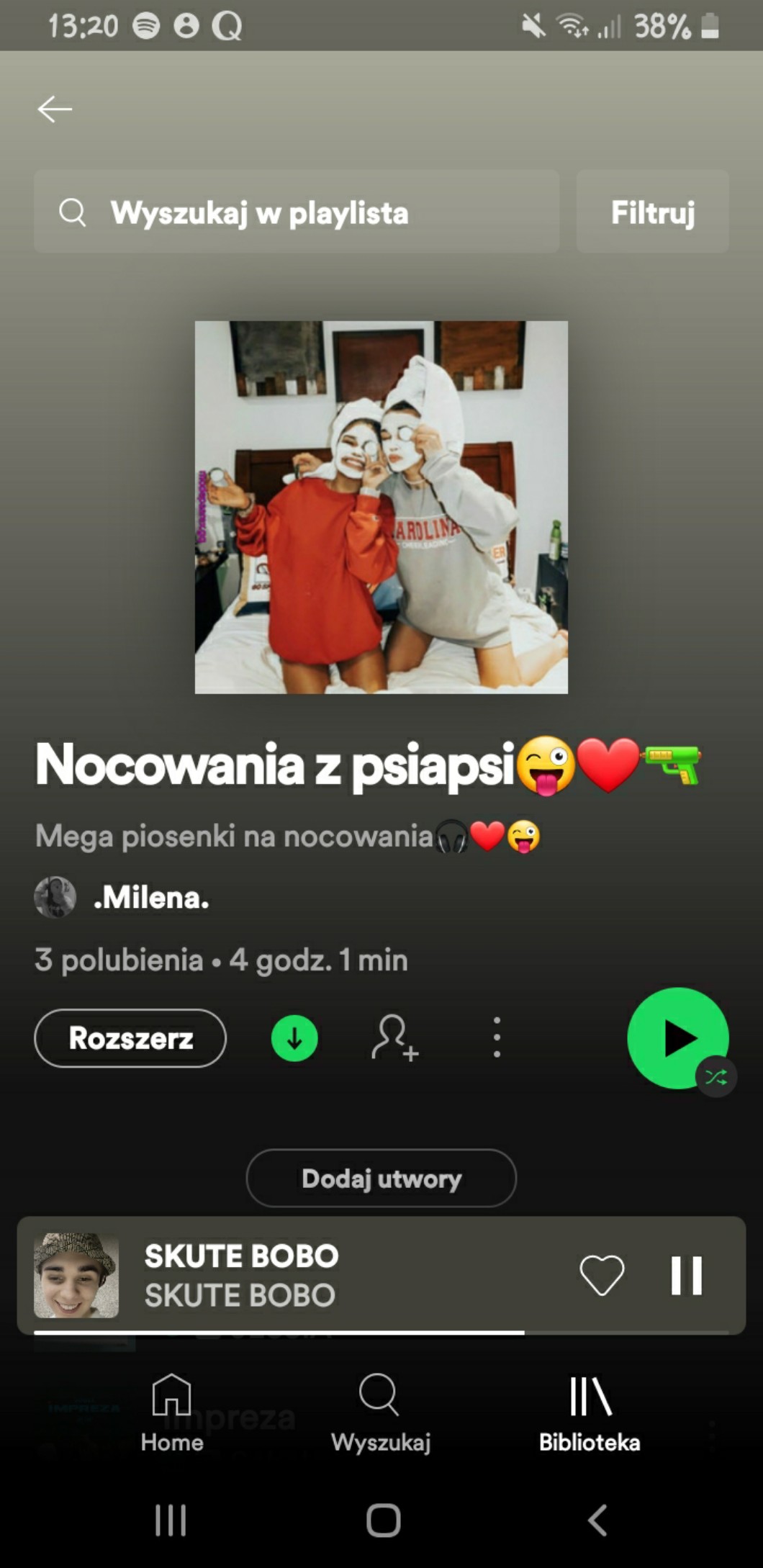763x1568 pixels.
Task: Toggle the playlist download icon
Action: 294,1038
